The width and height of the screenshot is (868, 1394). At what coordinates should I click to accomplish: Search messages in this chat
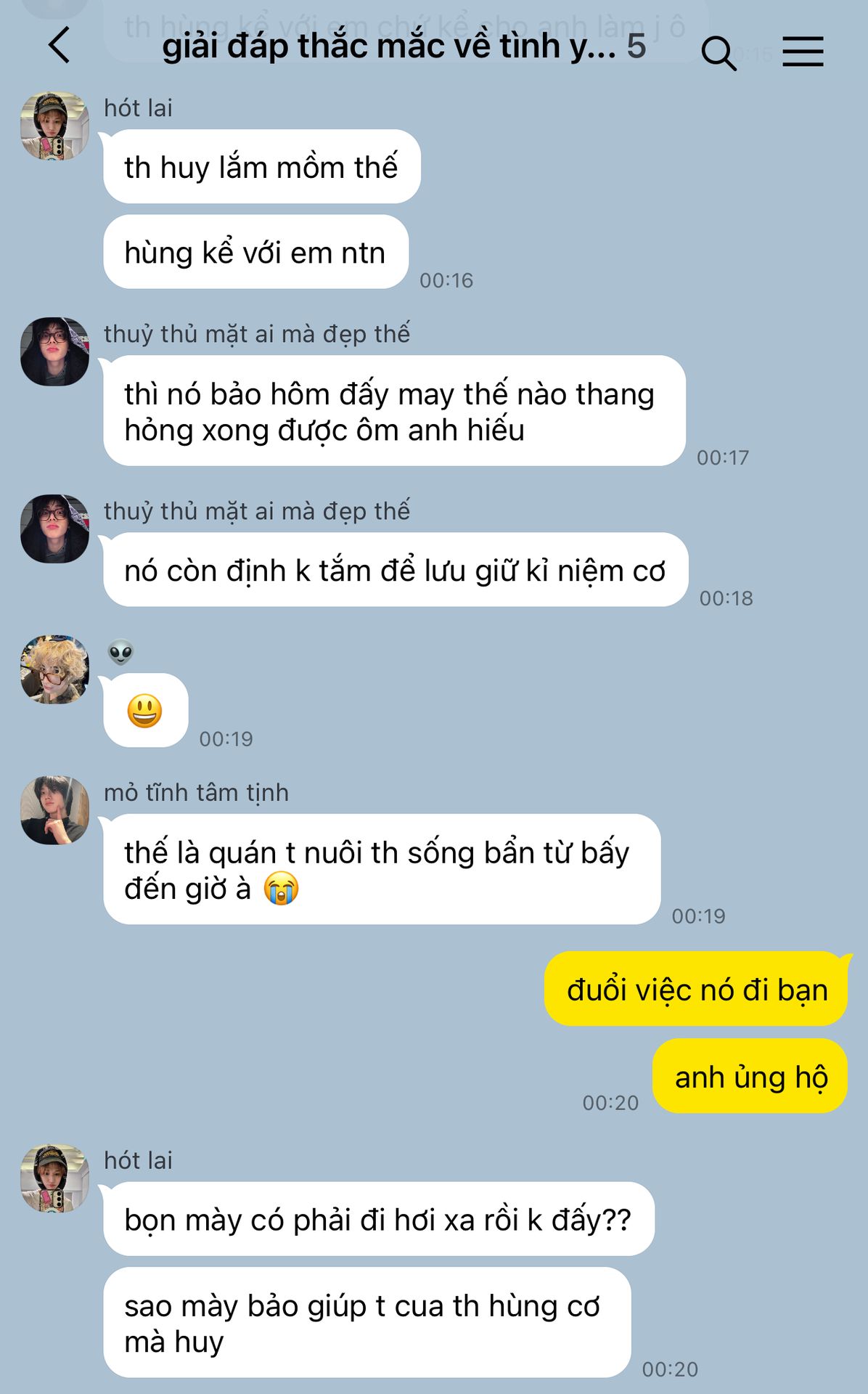[x=718, y=52]
